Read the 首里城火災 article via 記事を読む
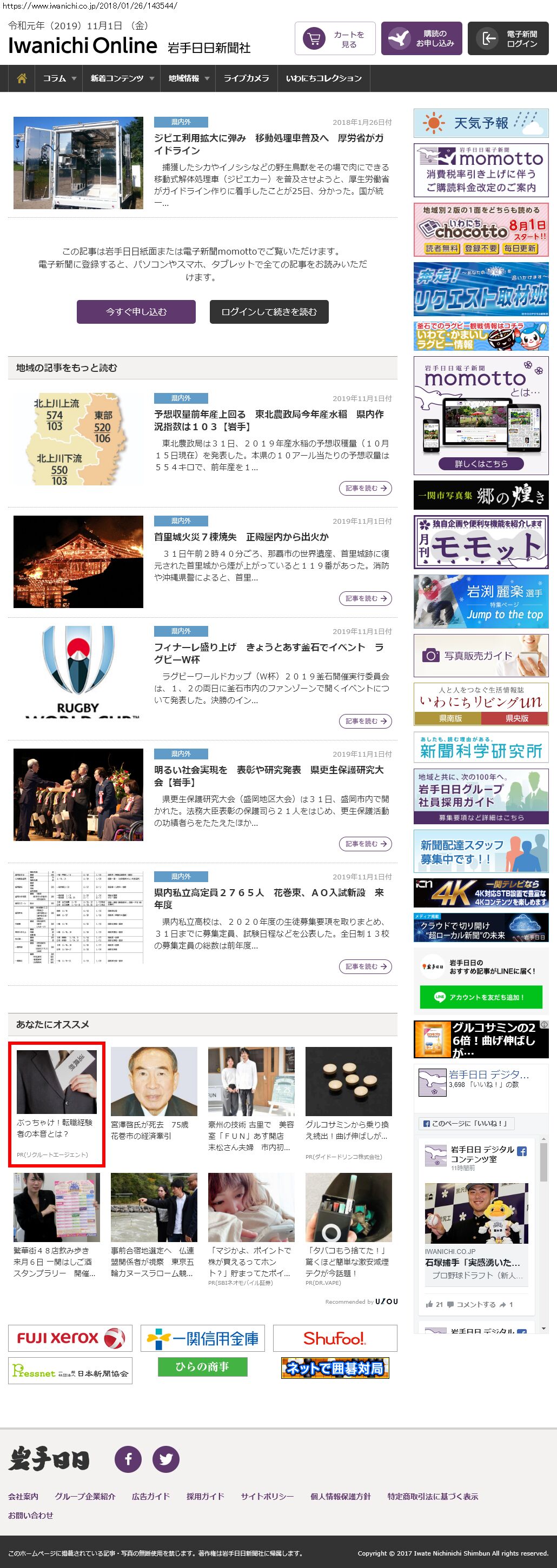Viewport: 557px width, 1568px height. click(x=364, y=598)
